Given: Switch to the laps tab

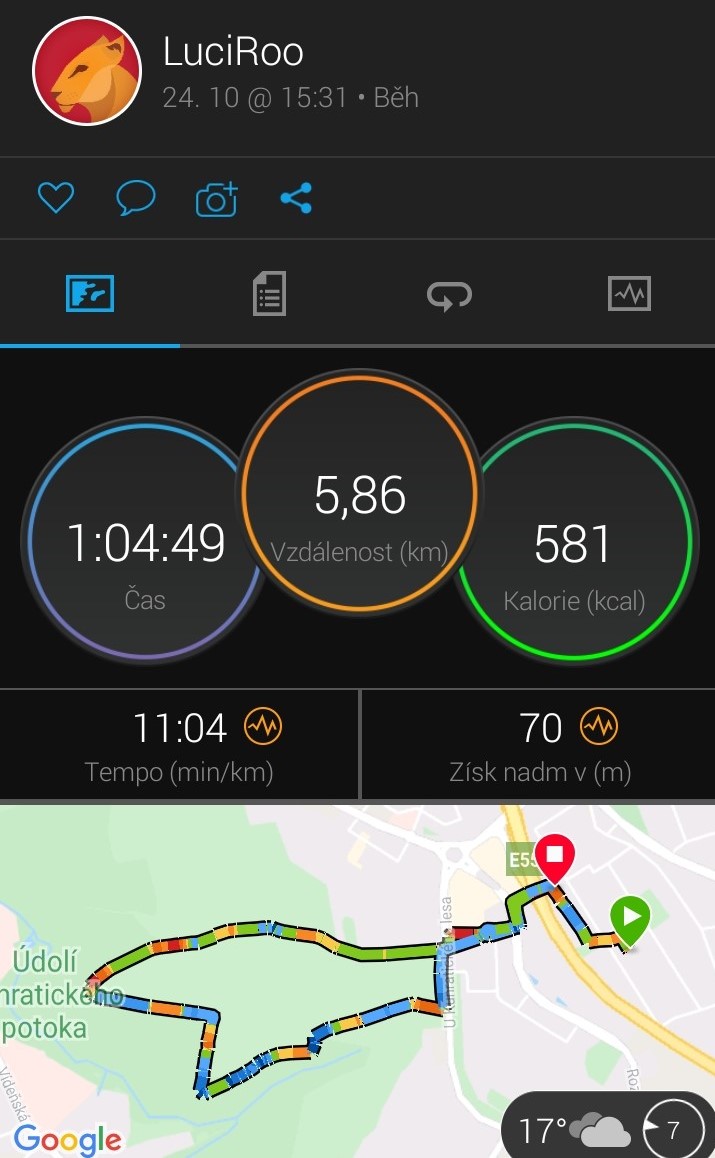Looking at the screenshot, I should (x=449, y=295).
